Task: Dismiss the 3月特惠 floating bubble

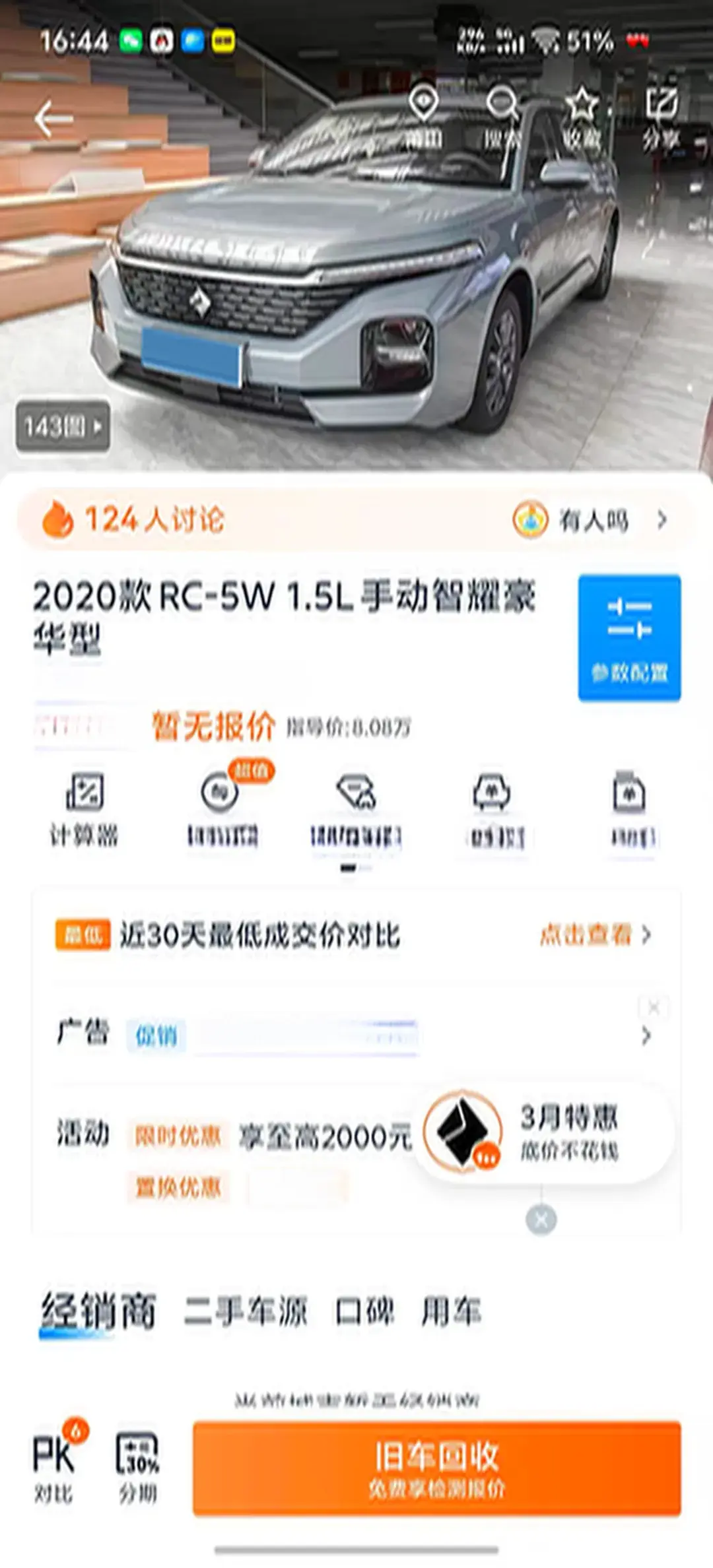Action: click(x=541, y=1220)
